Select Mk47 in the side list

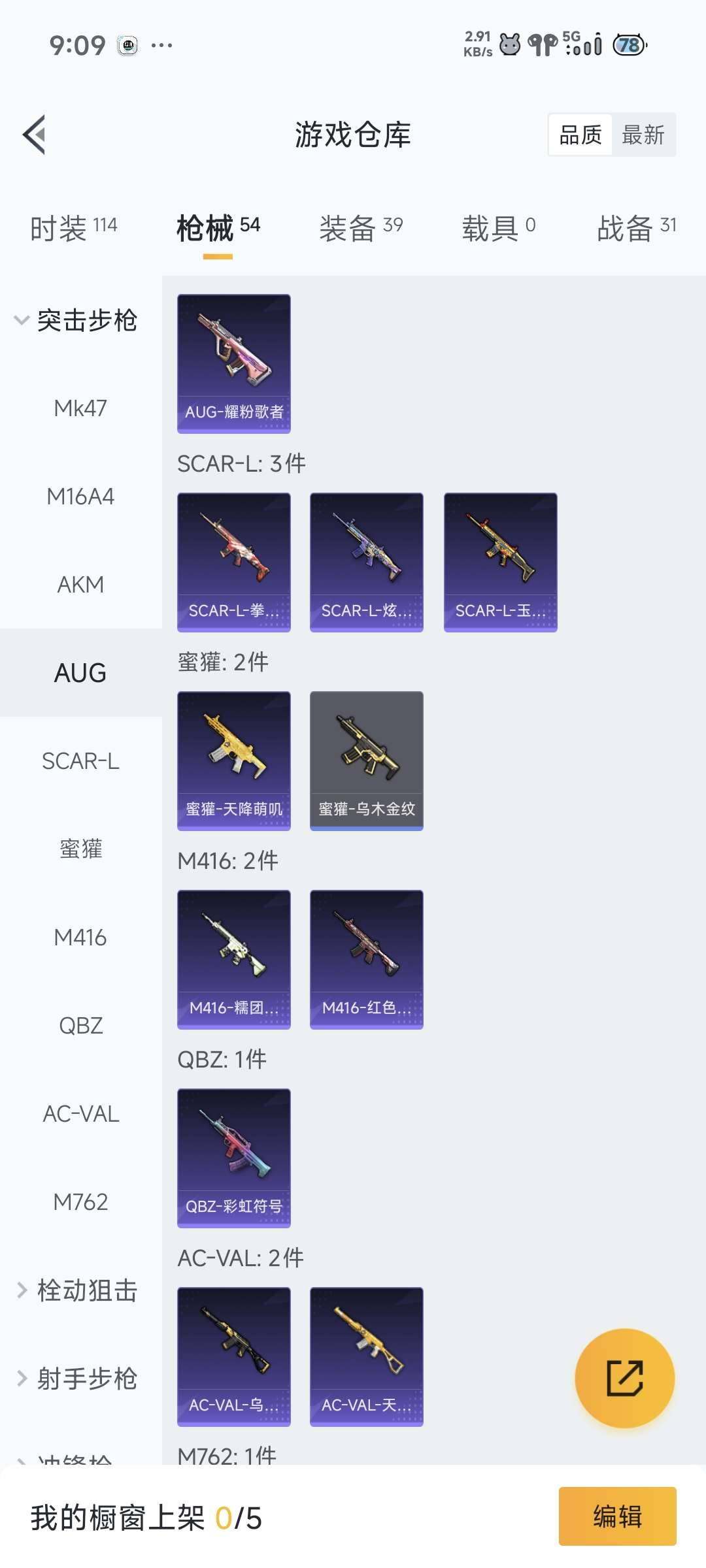(x=80, y=408)
